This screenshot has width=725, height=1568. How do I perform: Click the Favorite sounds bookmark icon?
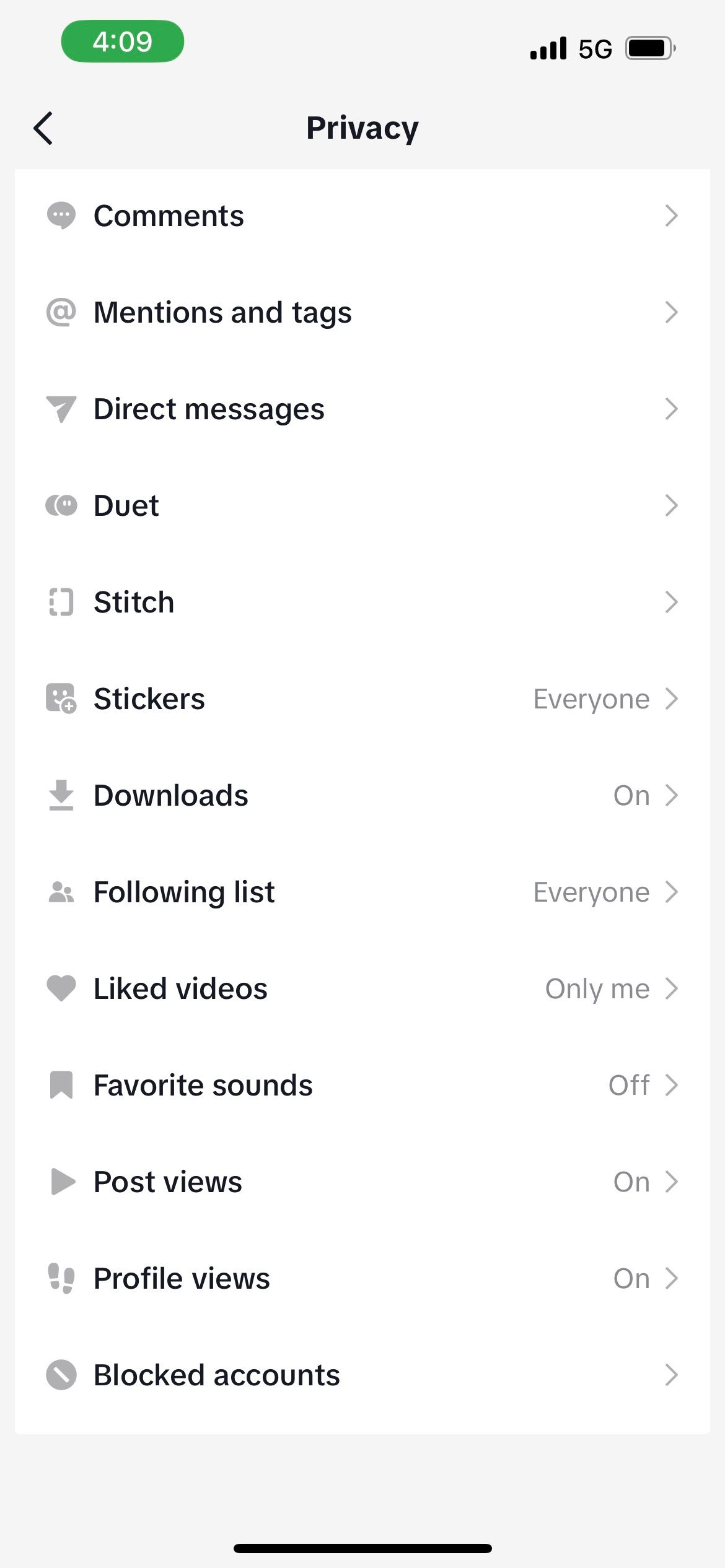60,1085
